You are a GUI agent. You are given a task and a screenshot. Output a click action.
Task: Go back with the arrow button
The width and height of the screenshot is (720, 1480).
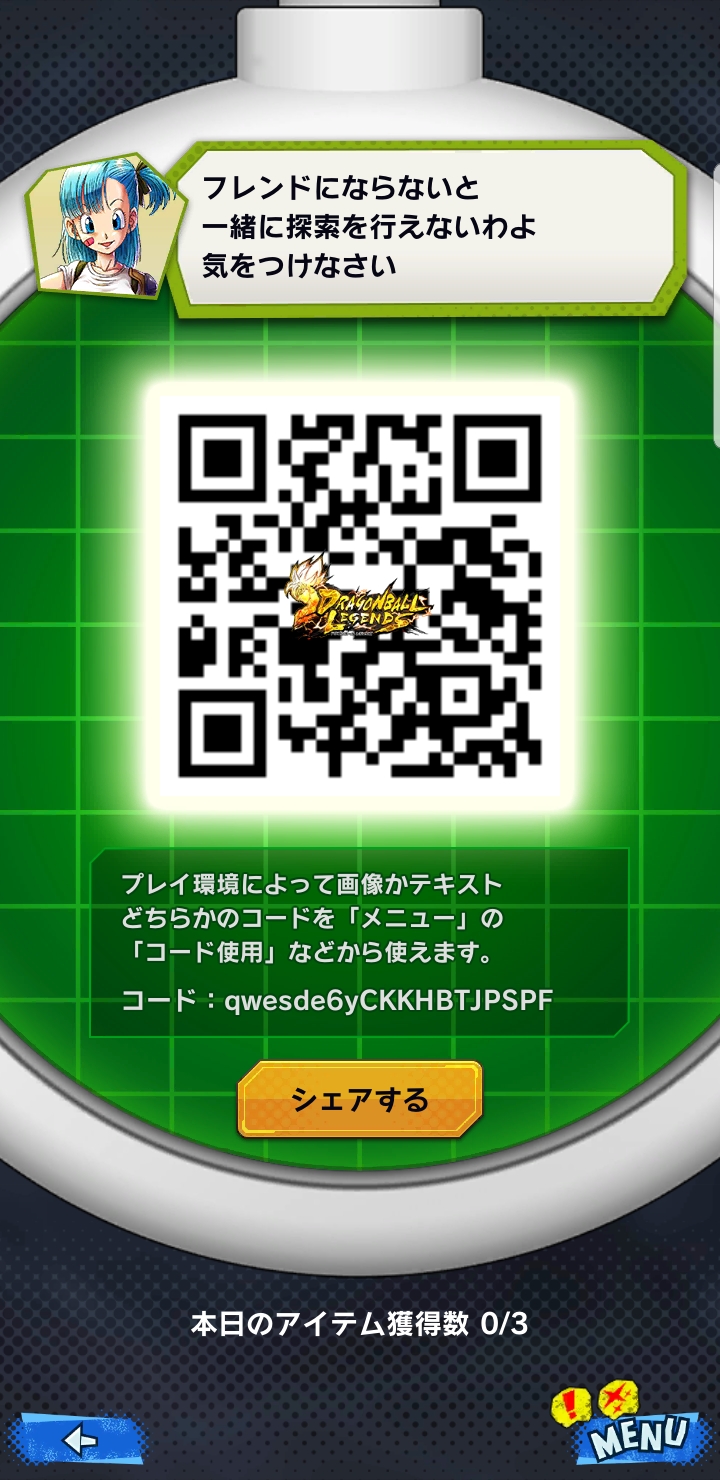77,1440
